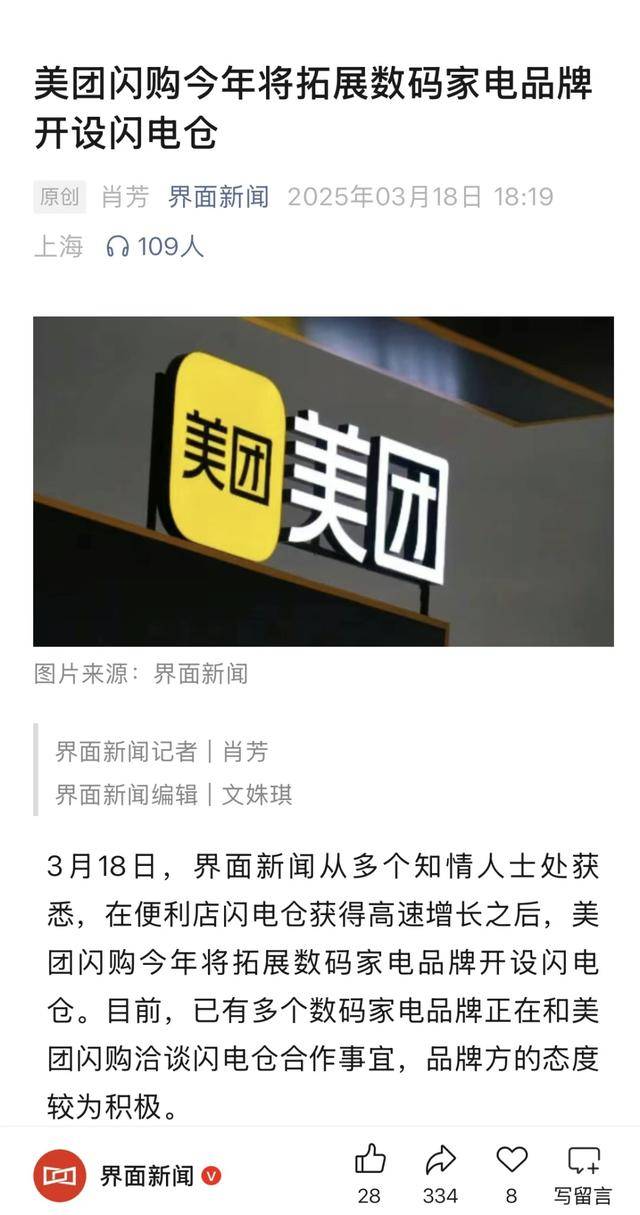Play the audio version via the headphone icon
This screenshot has height=1215, width=640.
pos(118,247)
